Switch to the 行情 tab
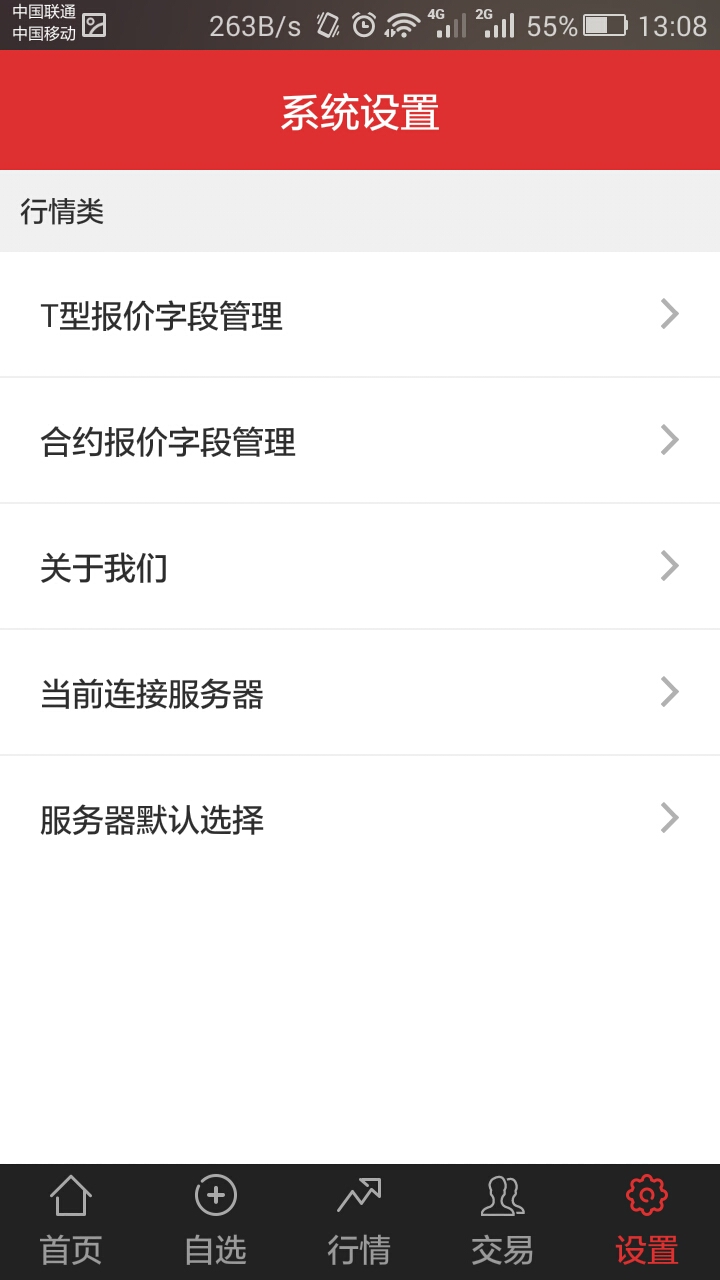This screenshot has width=720, height=1280. tap(359, 1222)
